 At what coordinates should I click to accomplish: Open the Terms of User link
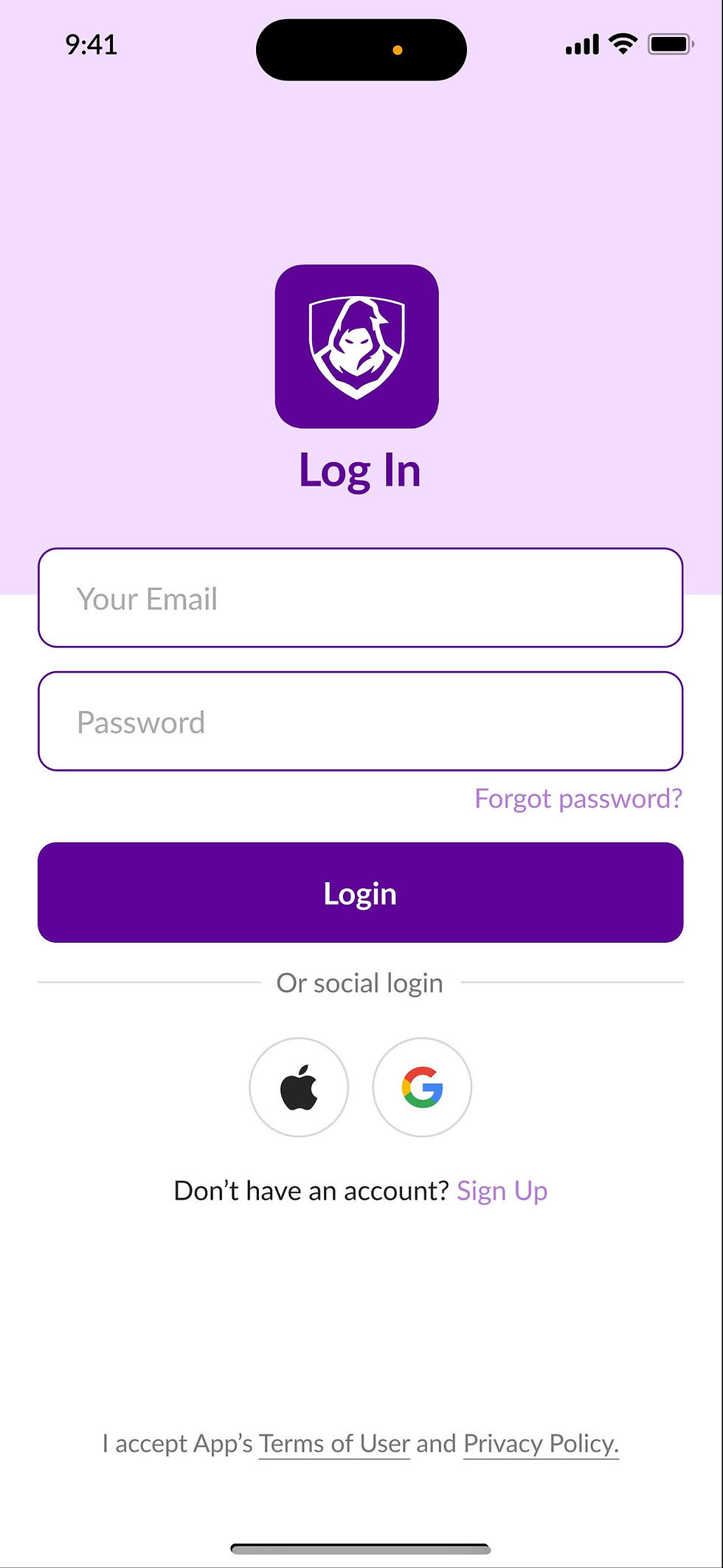click(334, 1443)
